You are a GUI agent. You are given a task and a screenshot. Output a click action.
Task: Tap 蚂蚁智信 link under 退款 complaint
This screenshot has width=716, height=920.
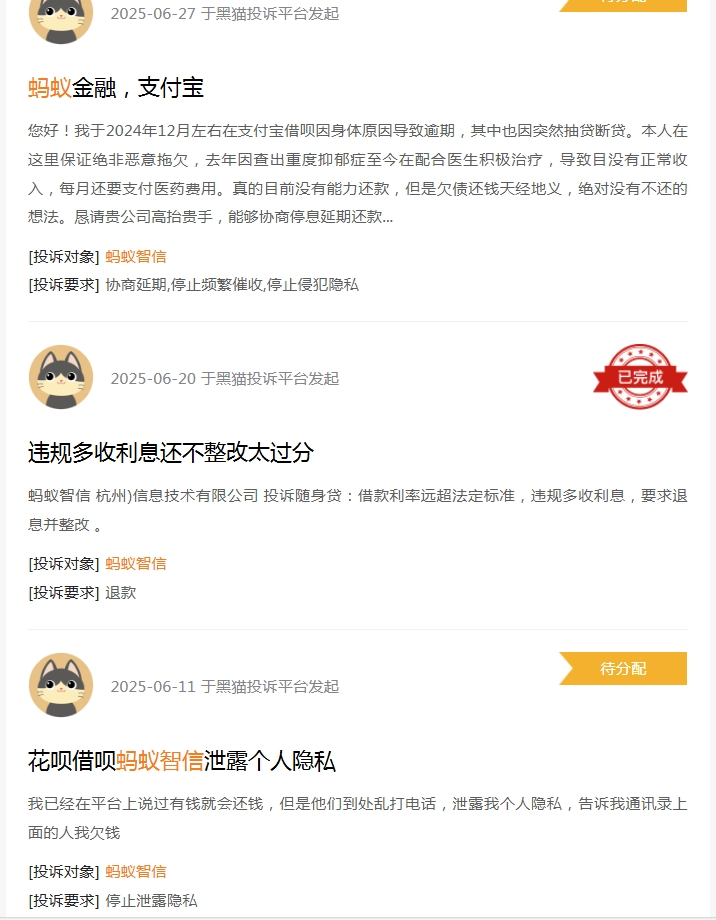click(136, 563)
